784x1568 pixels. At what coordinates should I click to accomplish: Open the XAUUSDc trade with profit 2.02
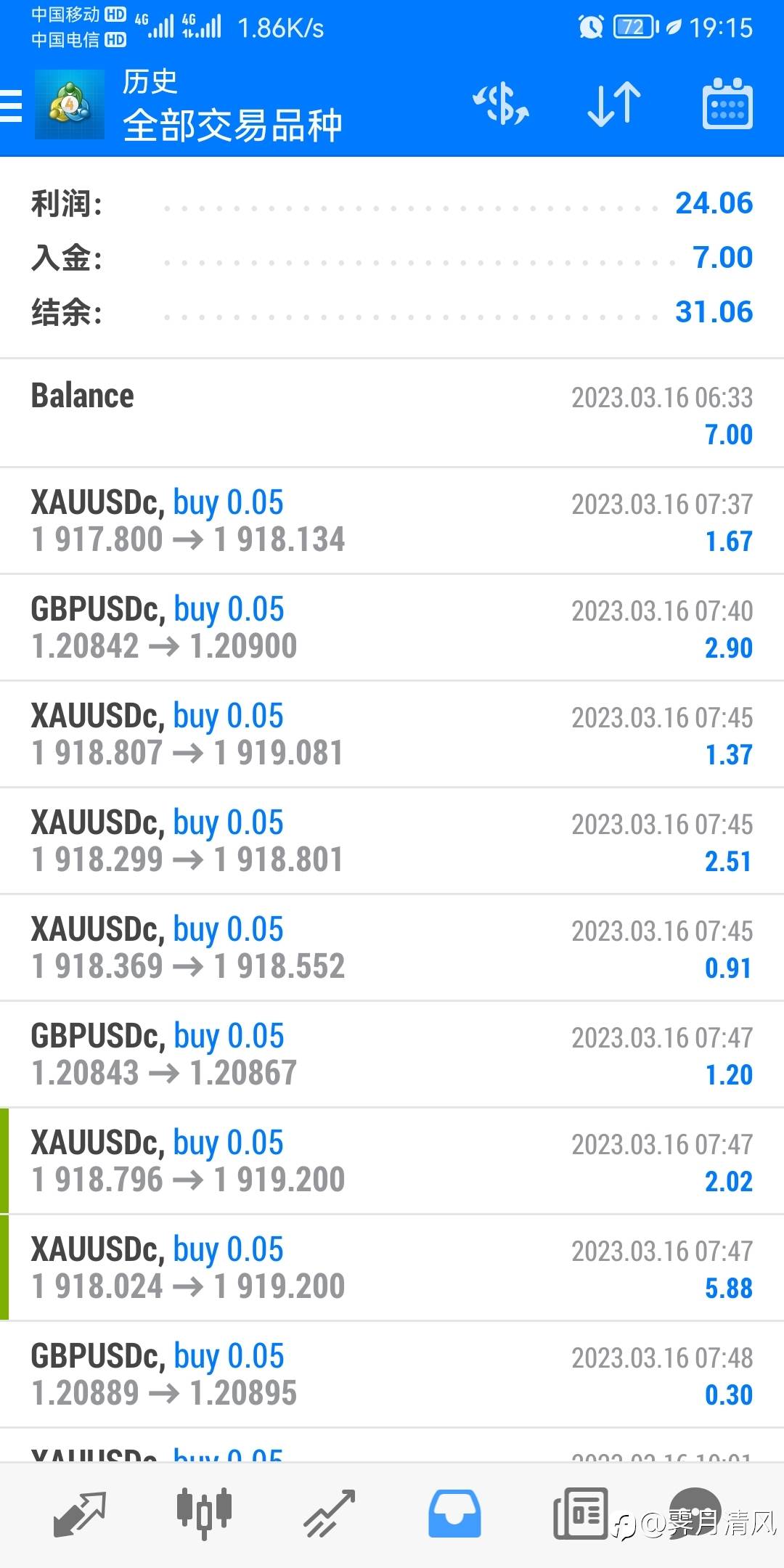tap(392, 1161)
